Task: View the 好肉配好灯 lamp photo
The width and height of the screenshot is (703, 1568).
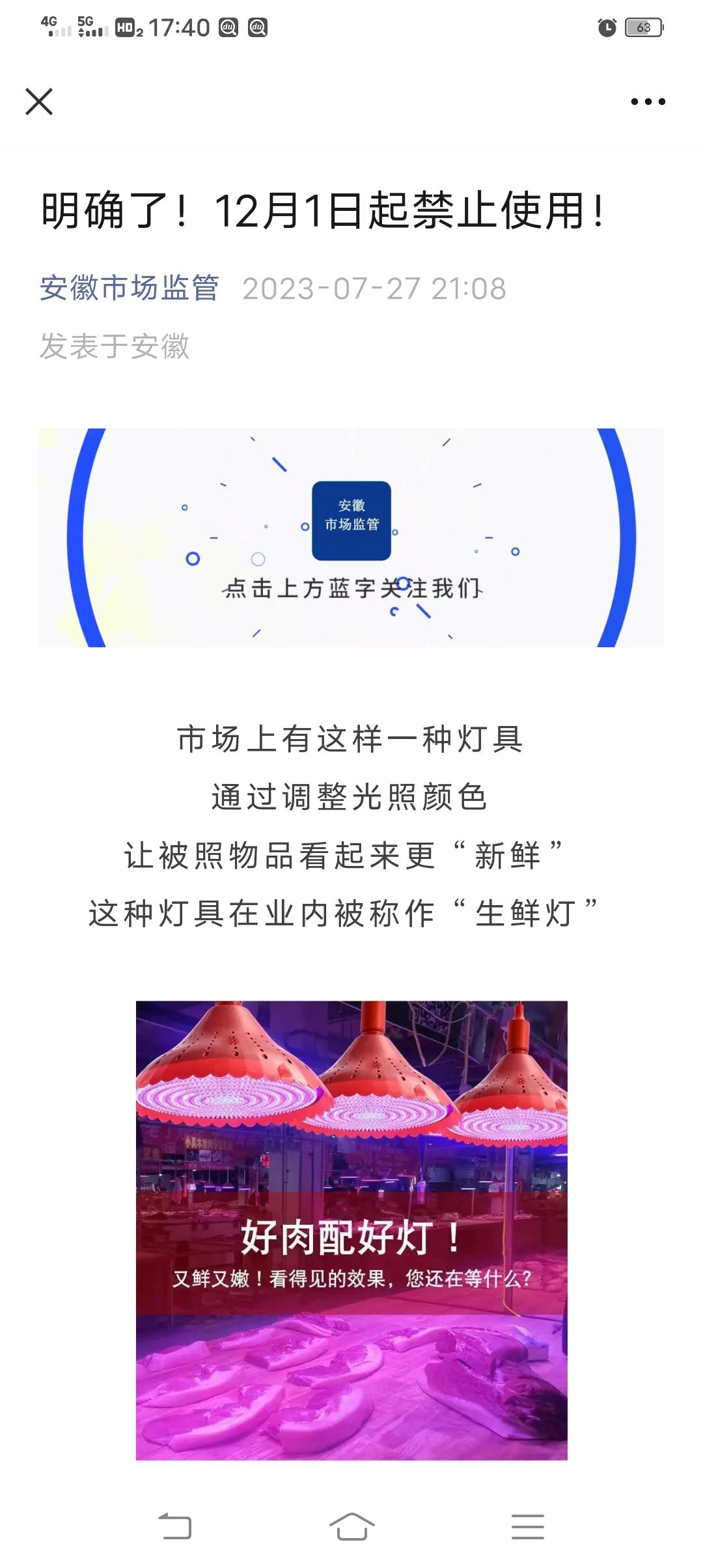Action: tap(351, 1229)
